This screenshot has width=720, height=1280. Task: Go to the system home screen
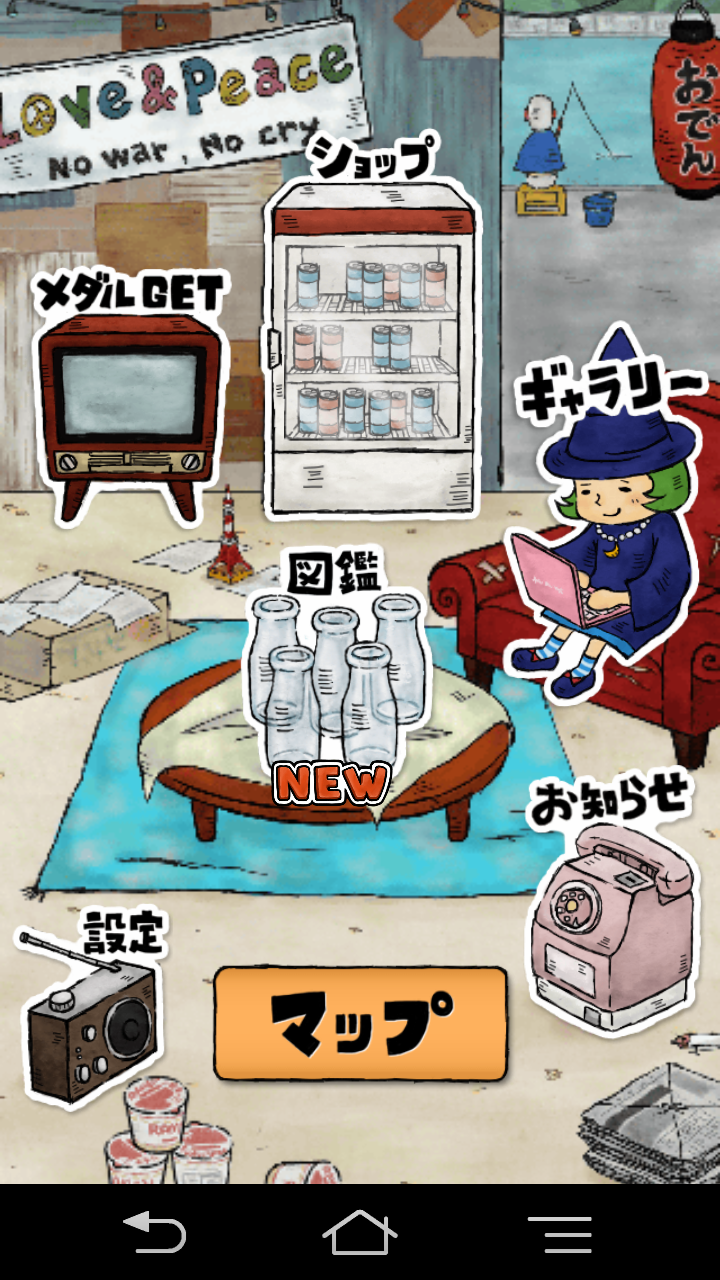(x=360, y=1232)
